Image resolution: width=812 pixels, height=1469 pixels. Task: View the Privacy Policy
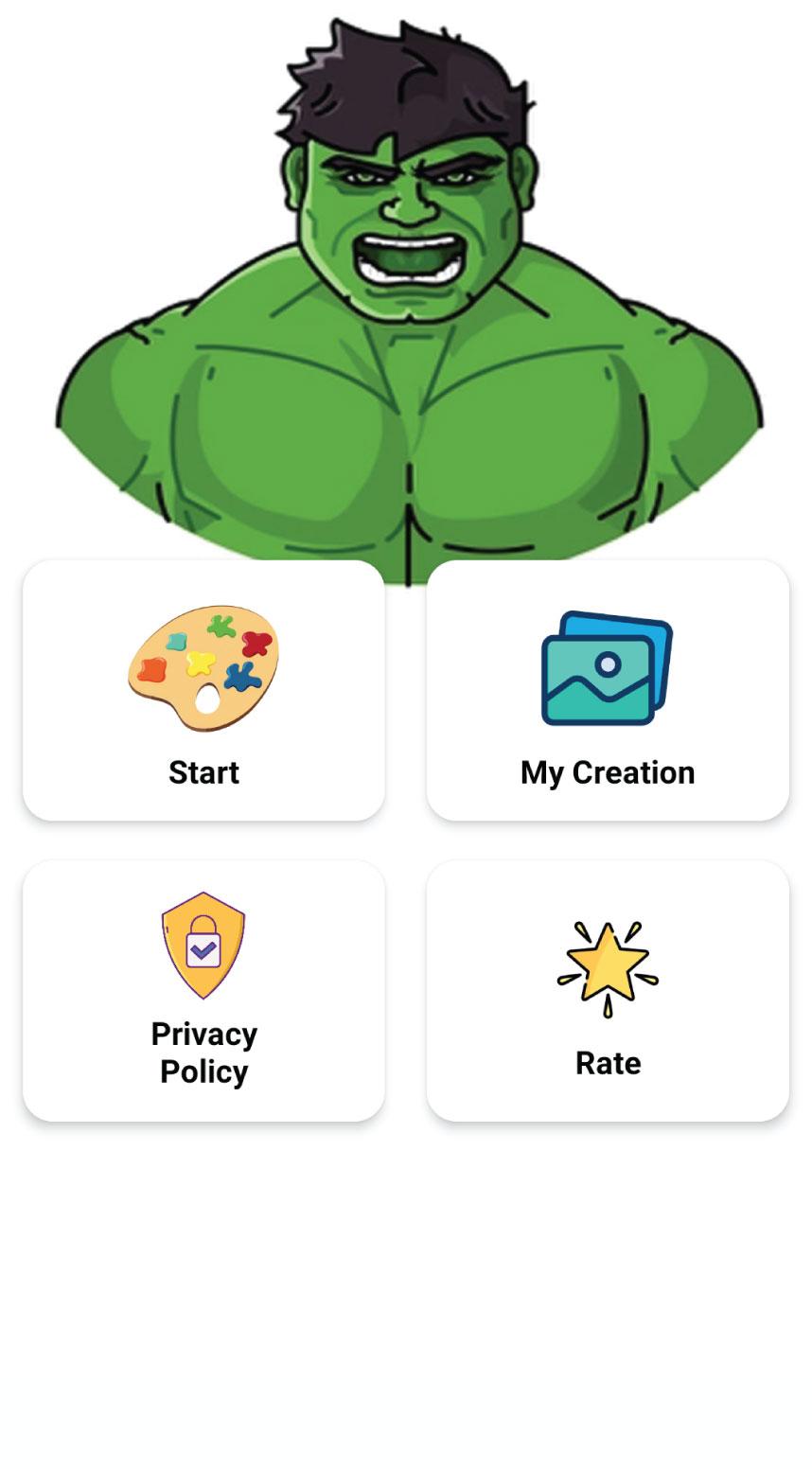click(203, 990)
